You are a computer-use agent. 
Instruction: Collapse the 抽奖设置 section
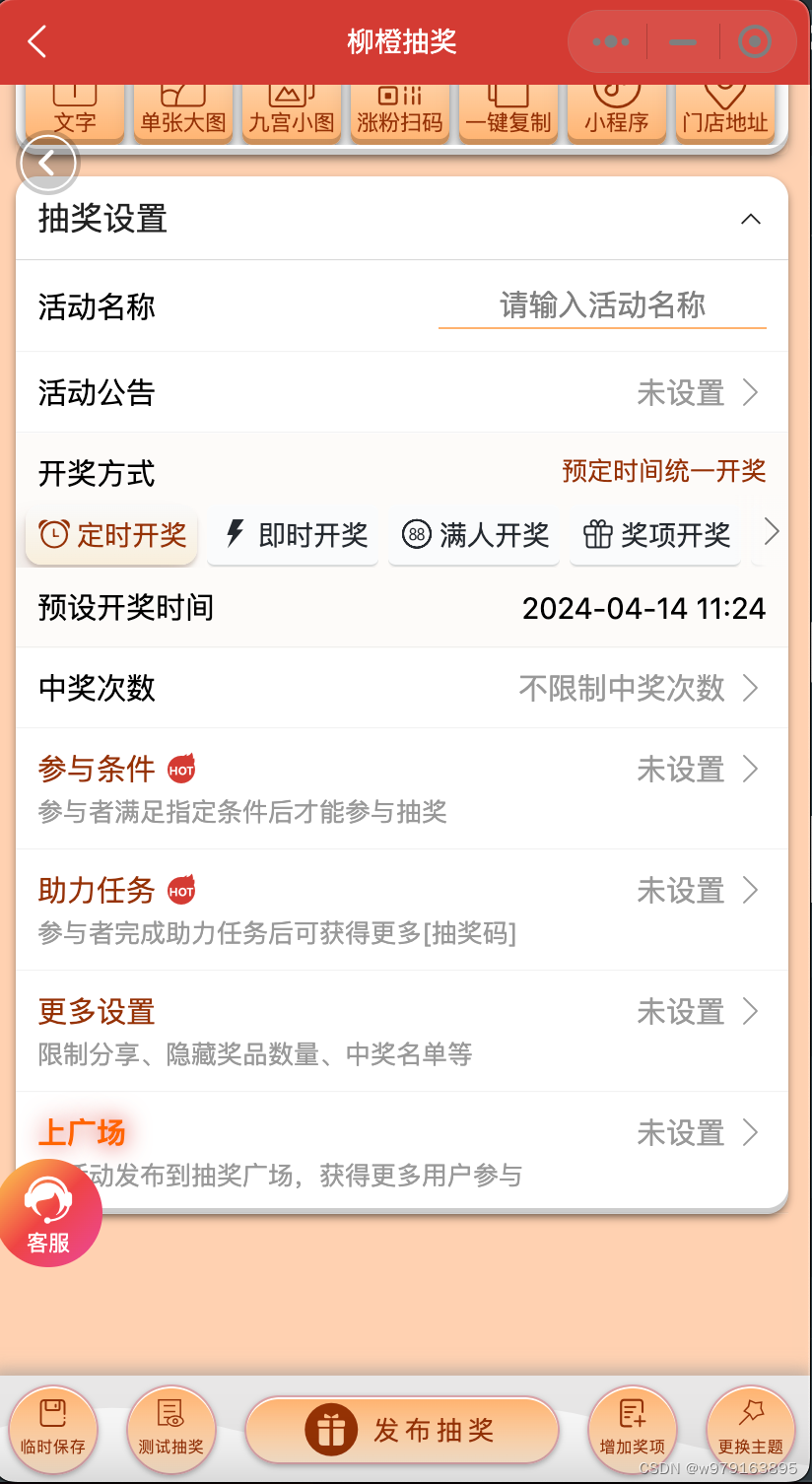tap(751, 219)
